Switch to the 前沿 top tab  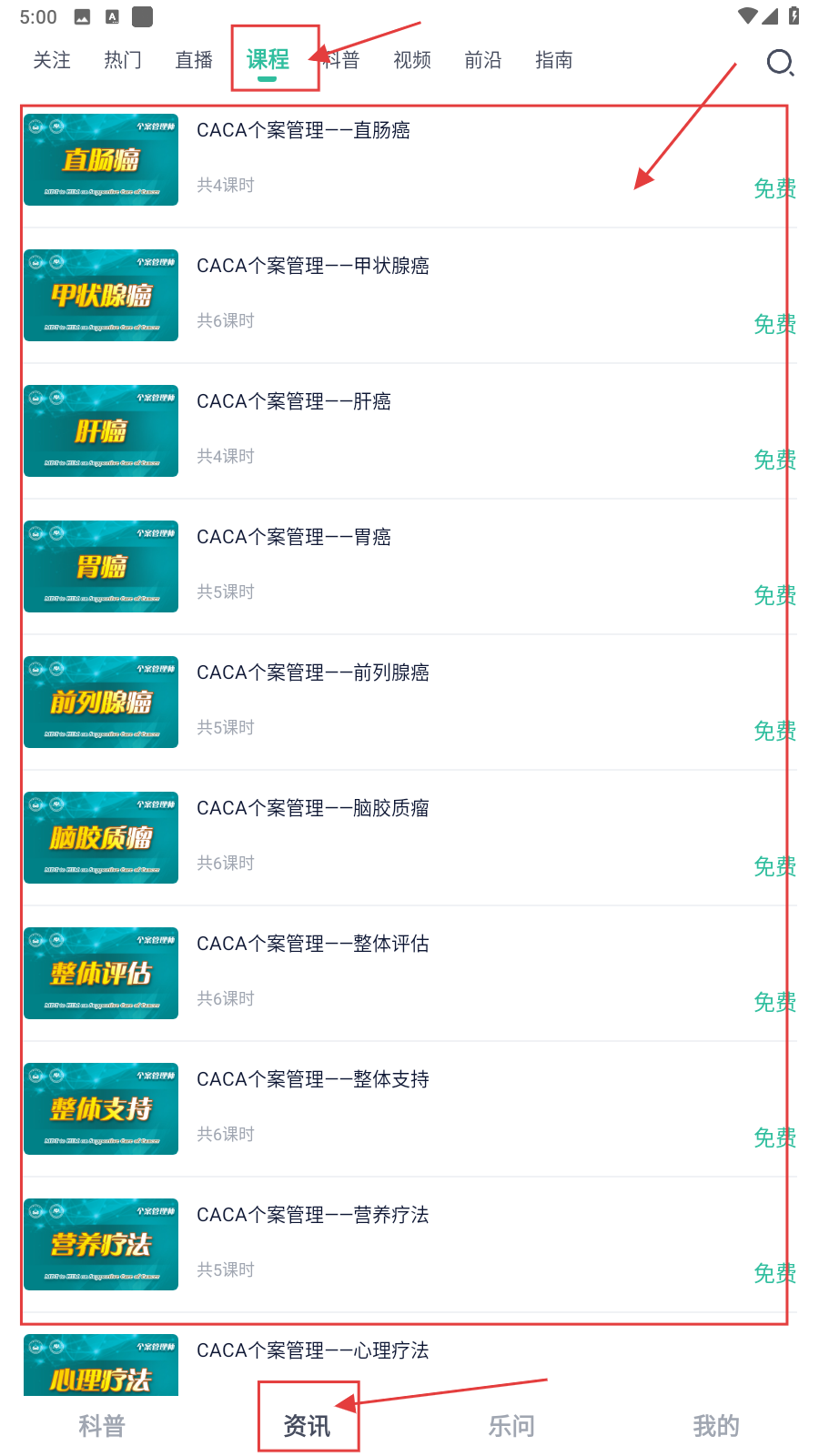pyautogui.click(x=483, y=60)
